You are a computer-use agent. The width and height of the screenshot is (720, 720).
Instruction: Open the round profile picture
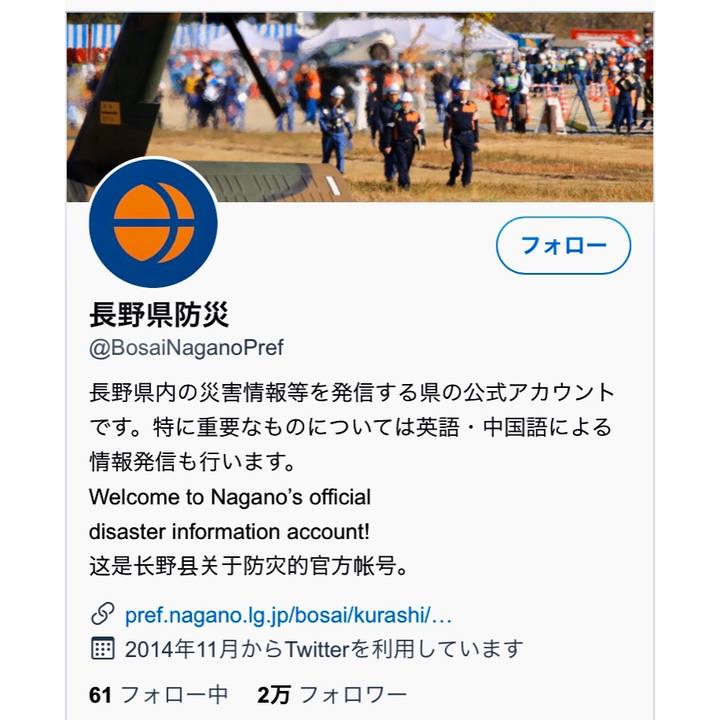coord(153,224)
